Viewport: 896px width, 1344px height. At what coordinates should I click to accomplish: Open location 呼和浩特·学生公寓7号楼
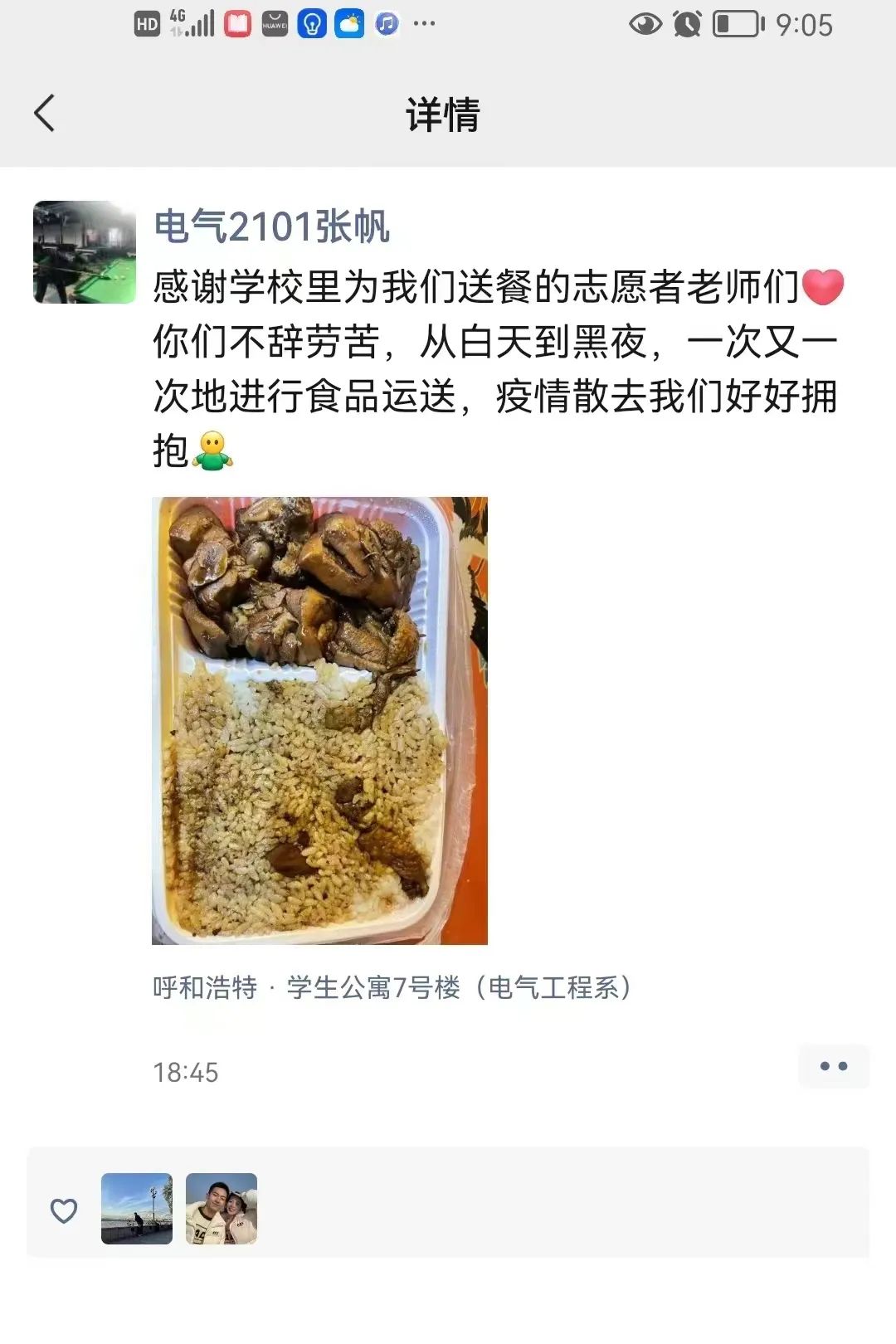(392, 987)
